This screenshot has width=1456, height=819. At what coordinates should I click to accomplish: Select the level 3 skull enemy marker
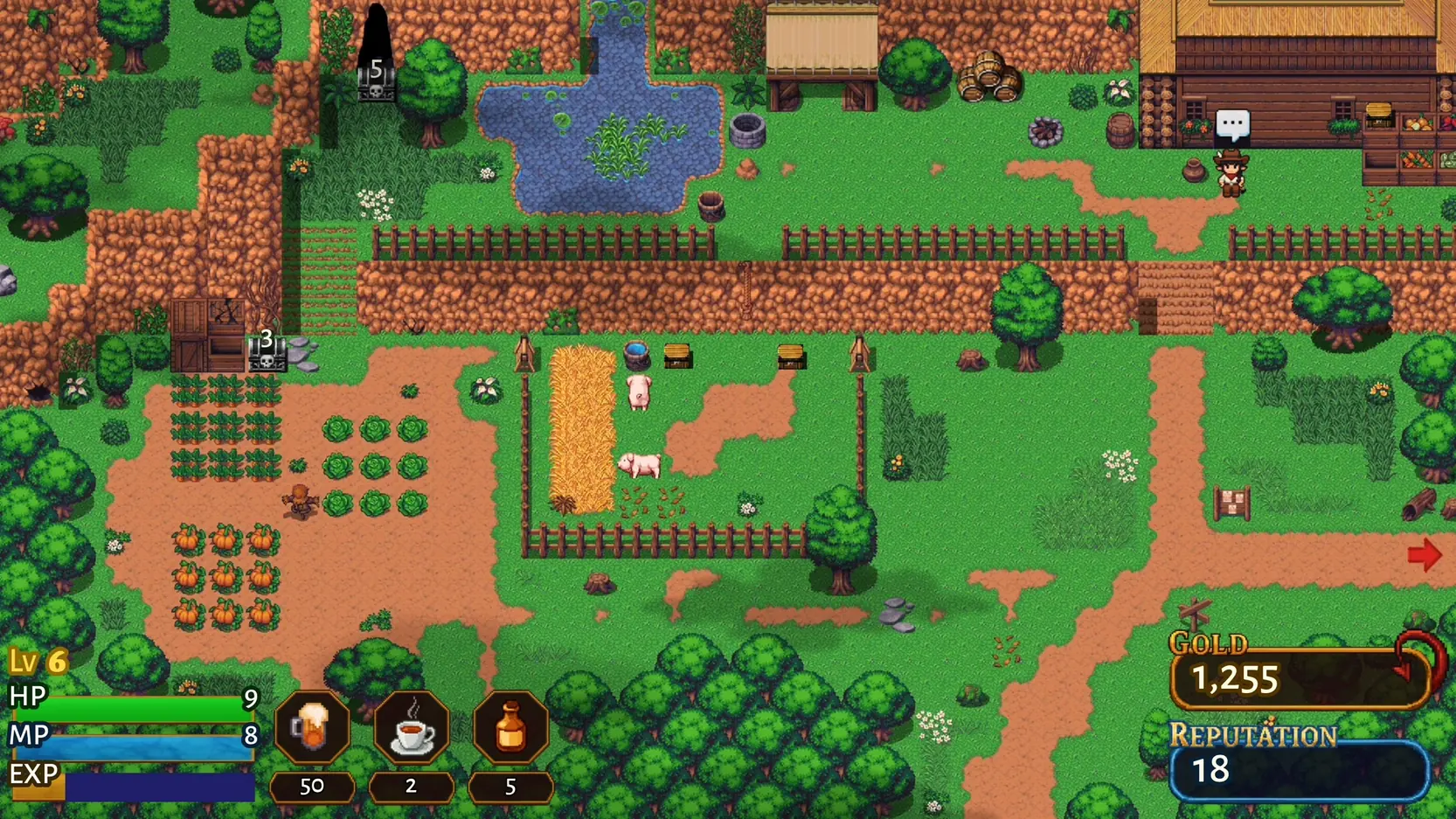click(267, 350)
